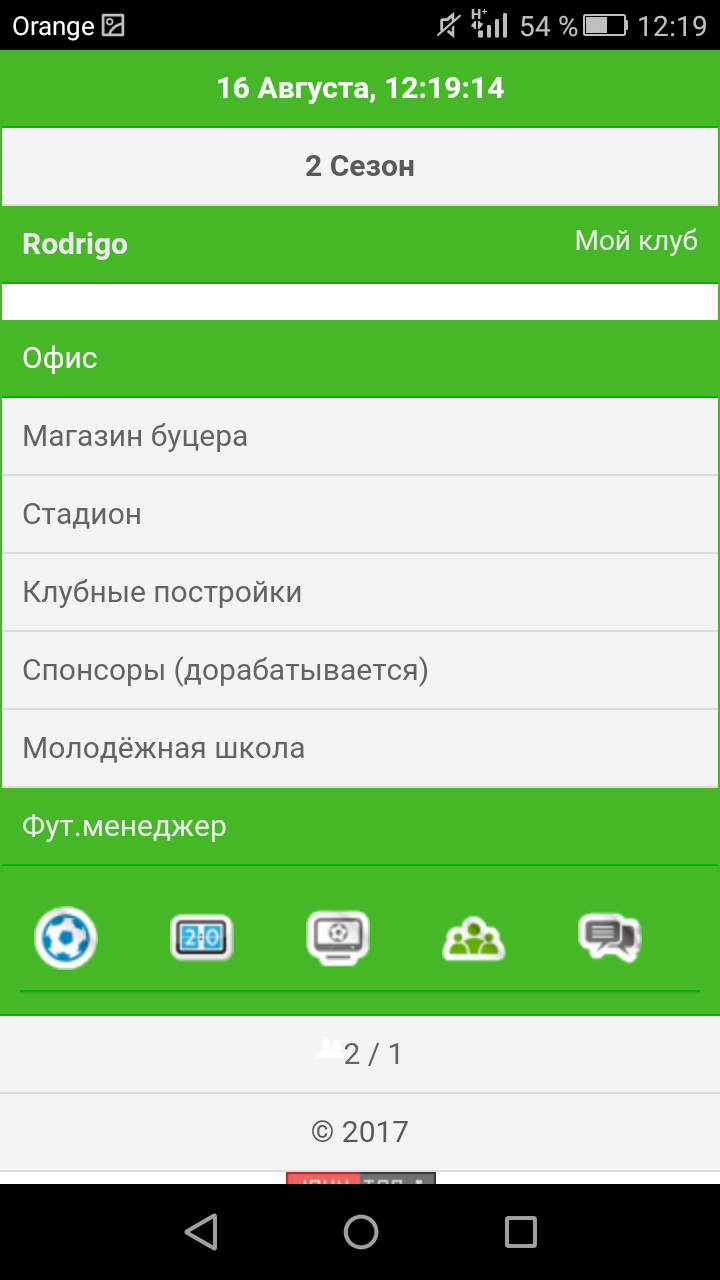Return to the home screen
Viewport: 720px width, 1280px height.
tap(360, 1232)
